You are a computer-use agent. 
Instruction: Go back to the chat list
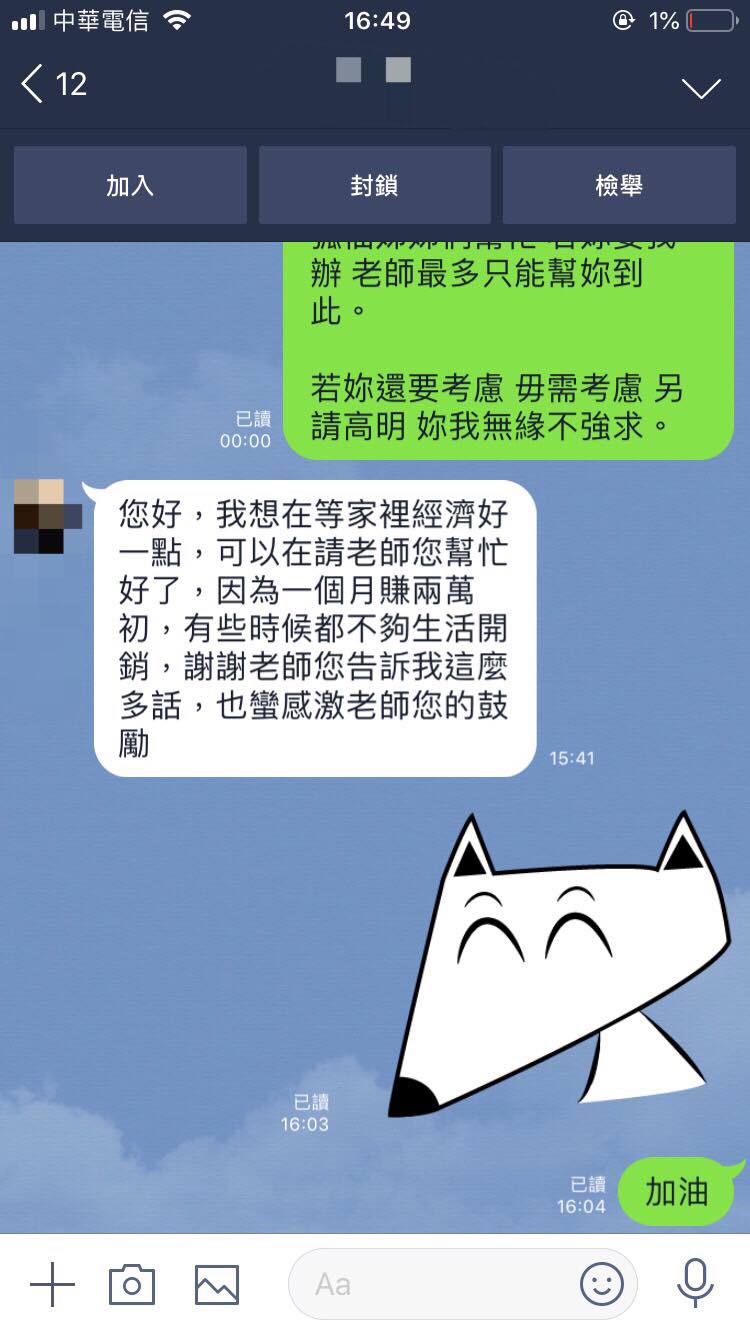coord(52,84)
